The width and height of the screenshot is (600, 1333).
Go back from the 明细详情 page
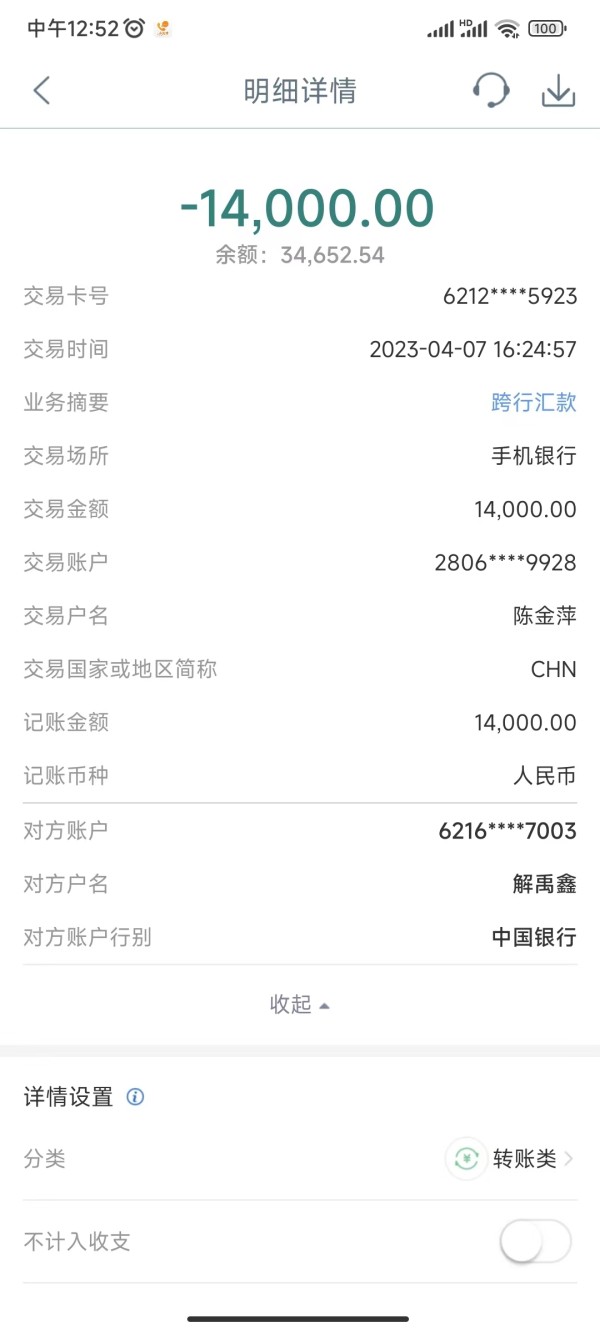(x=41, y=91)
